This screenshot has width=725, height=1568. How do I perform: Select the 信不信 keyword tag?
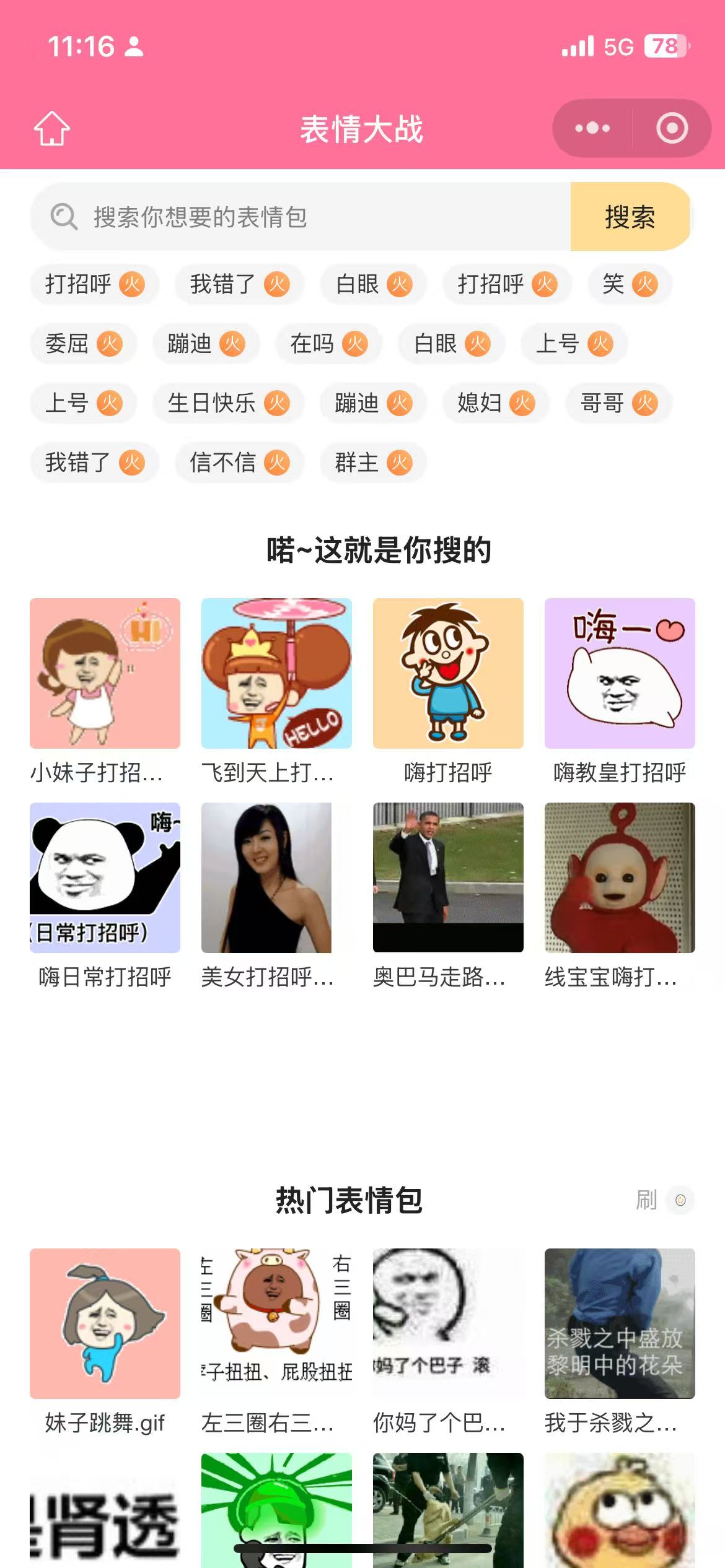pos(239,463)
